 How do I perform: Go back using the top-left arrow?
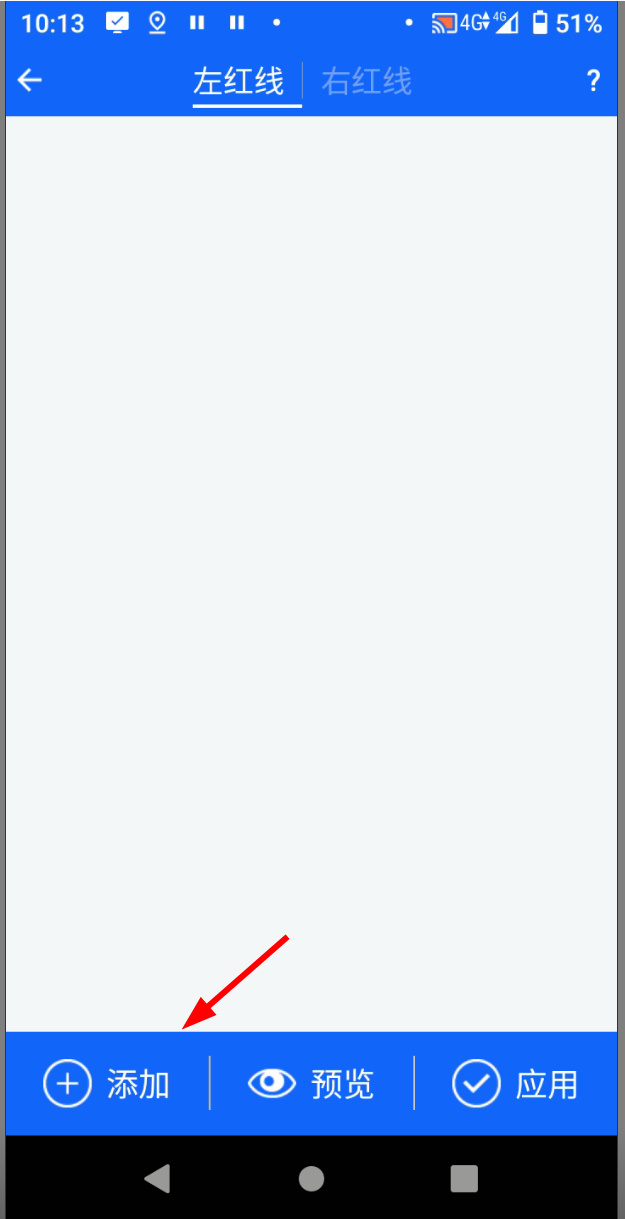(30, 81)
